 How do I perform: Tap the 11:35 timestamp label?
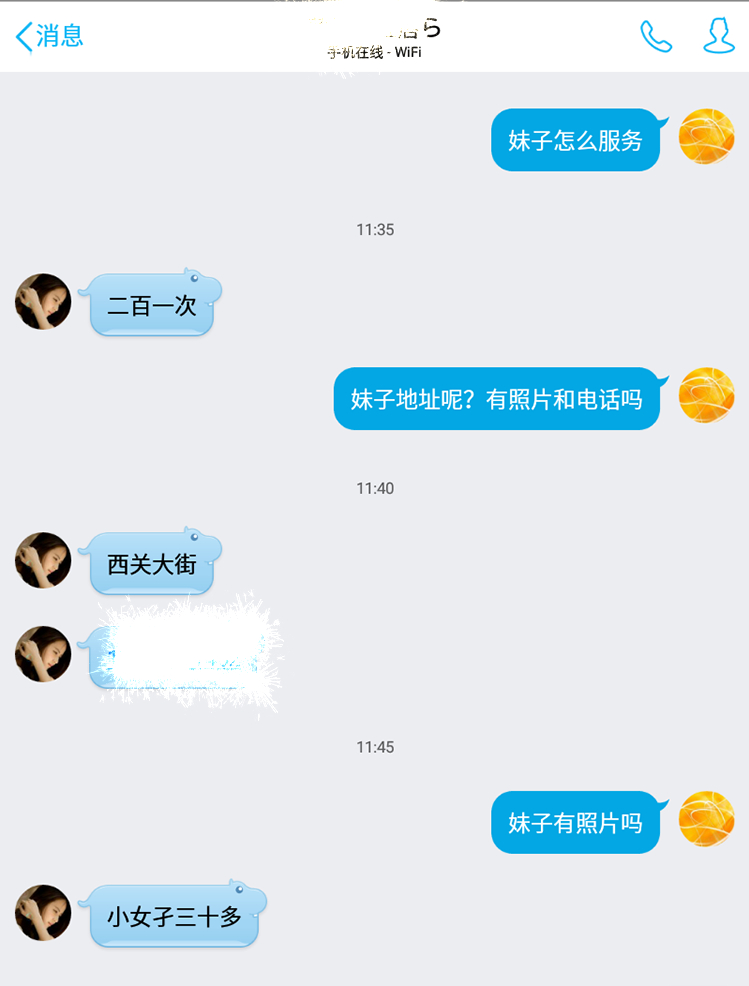374,228
